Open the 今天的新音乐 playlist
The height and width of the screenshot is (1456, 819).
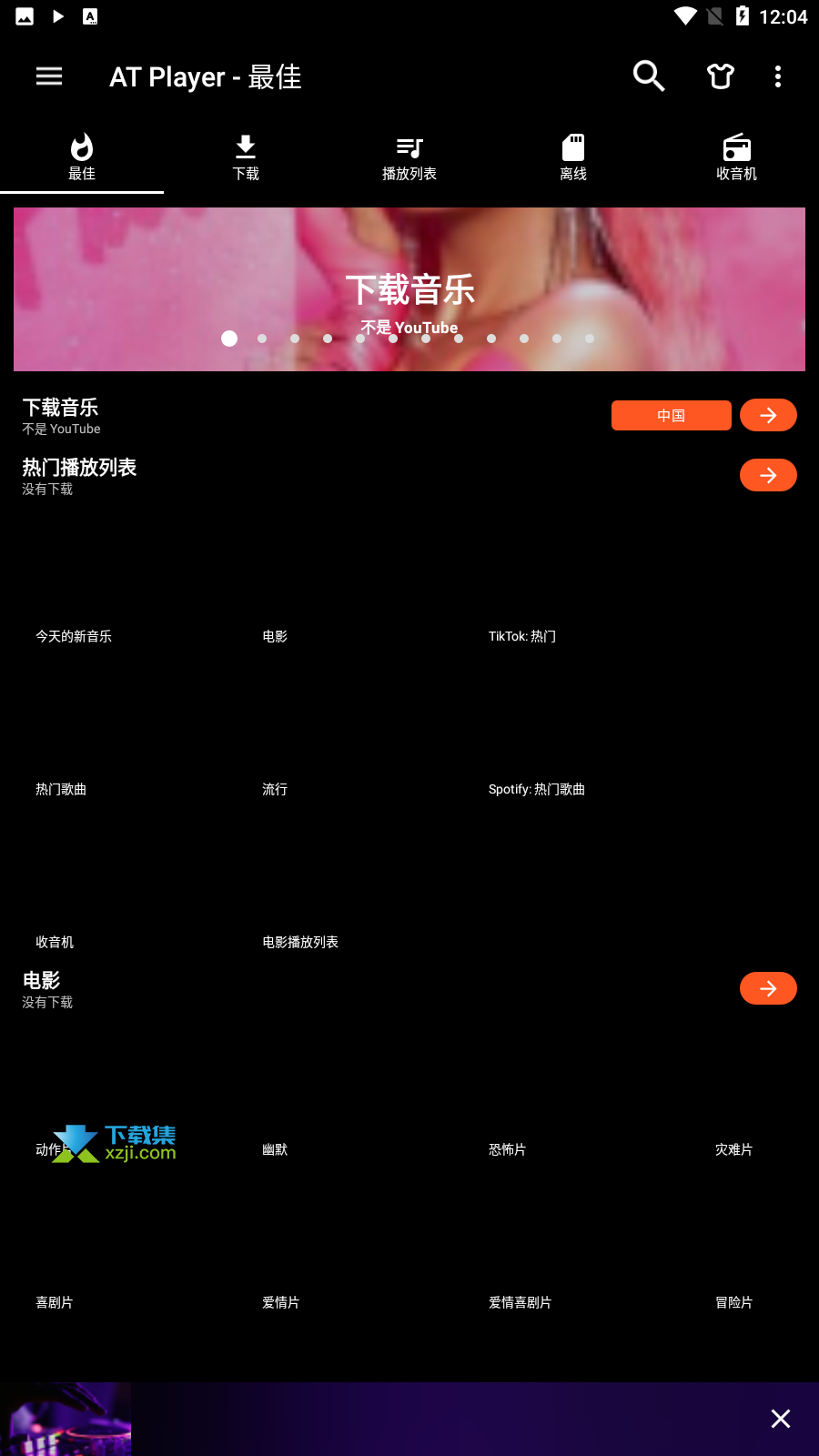(x=74, y=636)
